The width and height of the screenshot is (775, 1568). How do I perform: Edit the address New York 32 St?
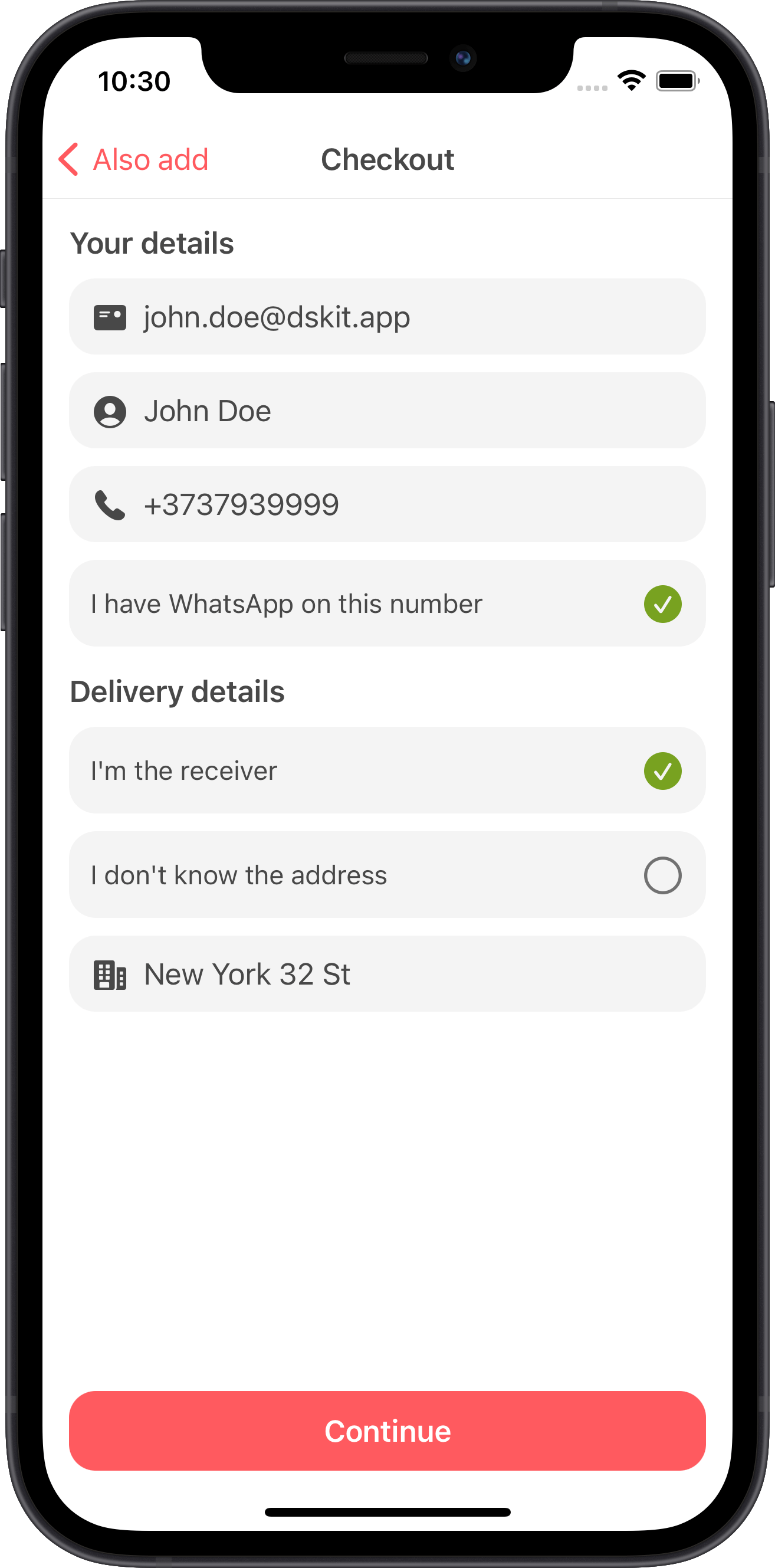pyautogui.click(x=387, y=974)
